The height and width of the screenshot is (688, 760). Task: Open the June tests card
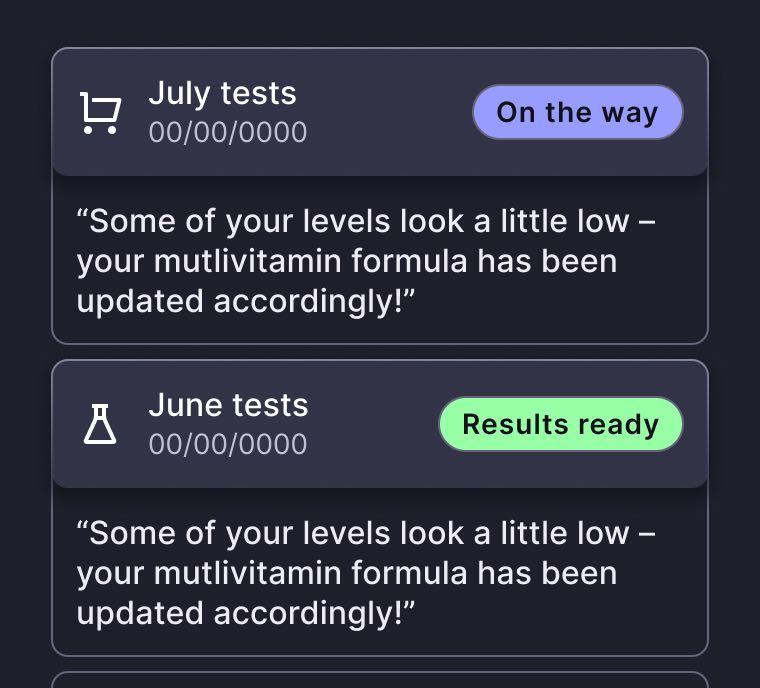click(229, 406)
